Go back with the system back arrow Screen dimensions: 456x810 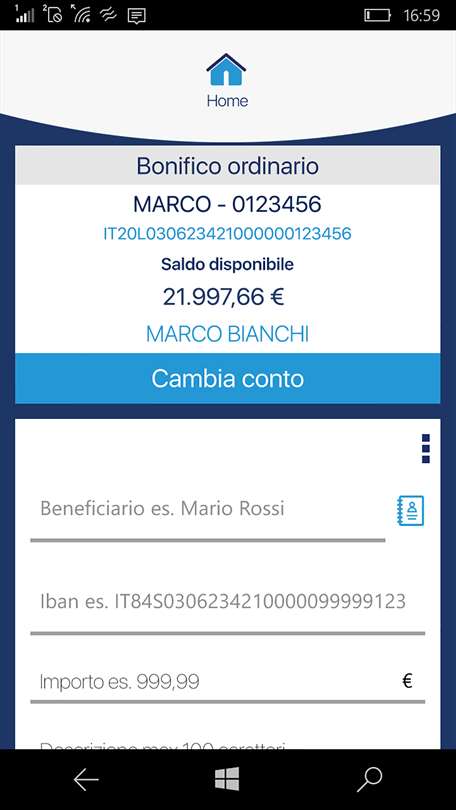(86, 780)
